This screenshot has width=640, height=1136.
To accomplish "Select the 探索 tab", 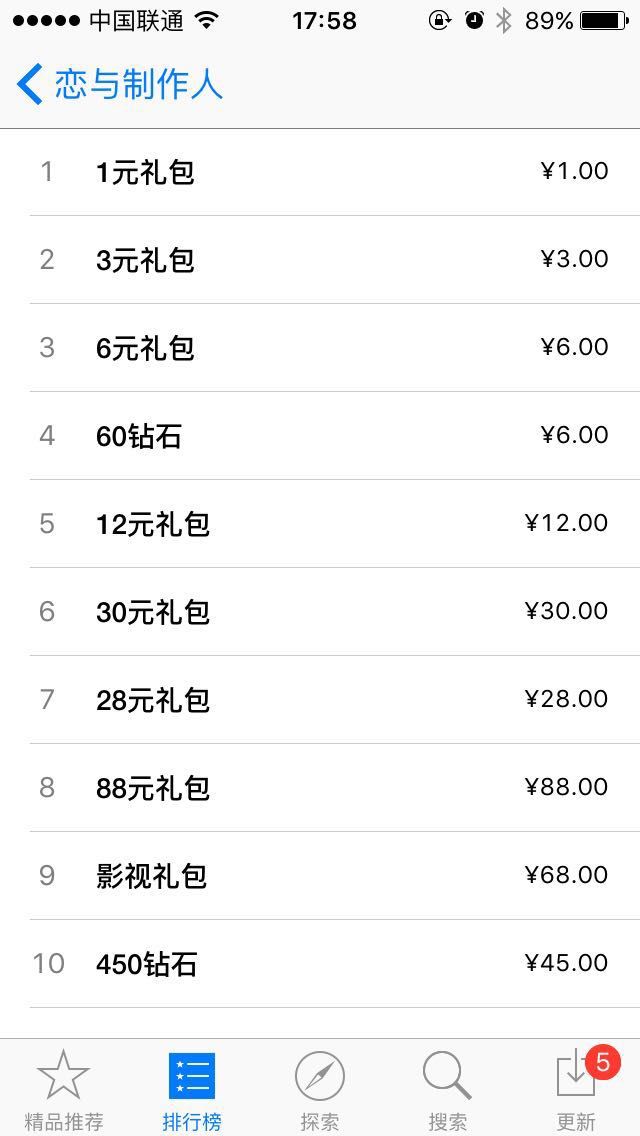I will coord(319,1088).
